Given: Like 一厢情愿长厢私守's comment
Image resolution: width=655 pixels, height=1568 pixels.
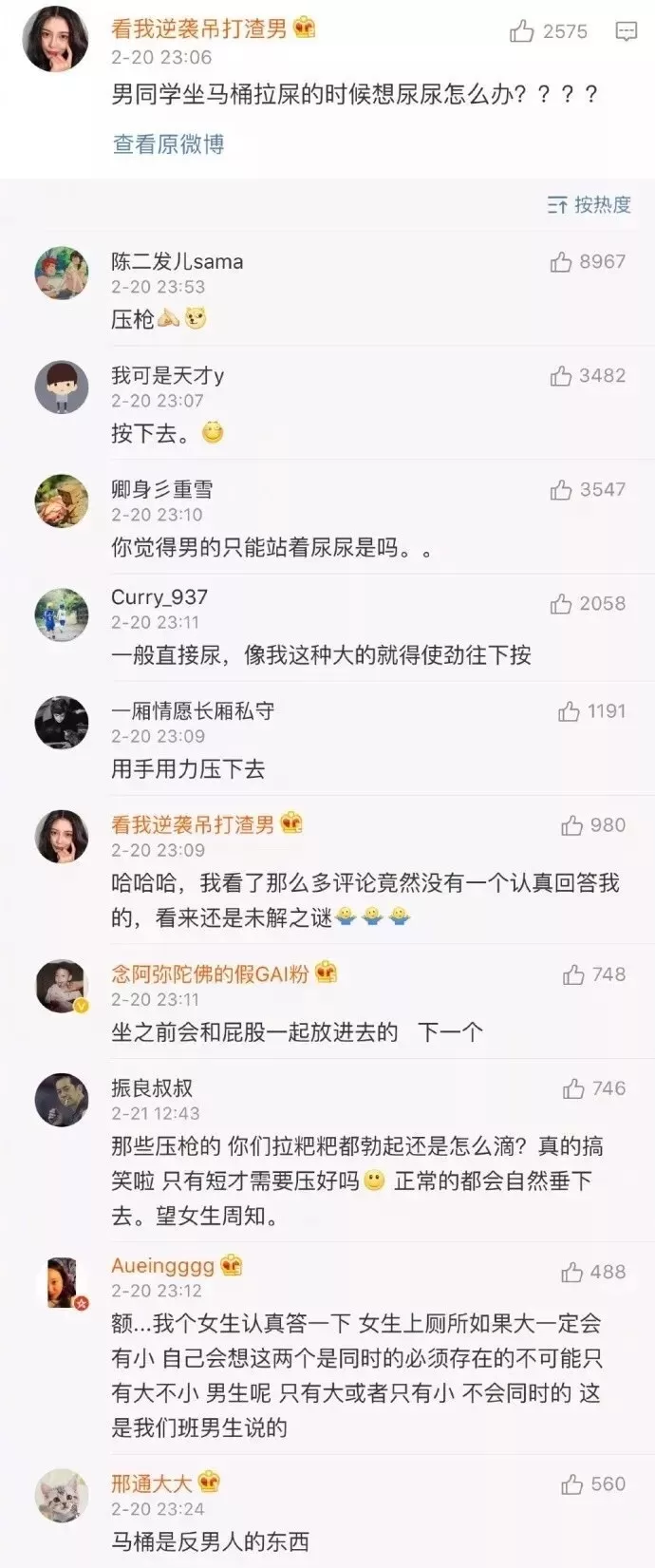Looking at the screenshot, I should point(569,710).
